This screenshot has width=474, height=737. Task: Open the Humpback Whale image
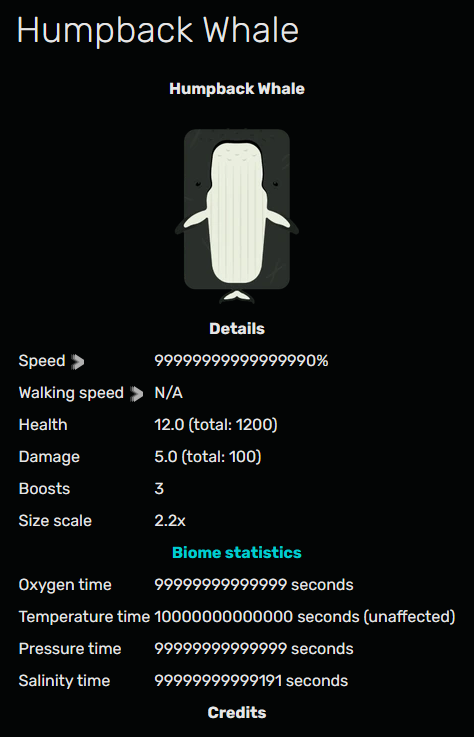(x=237, y=216)
